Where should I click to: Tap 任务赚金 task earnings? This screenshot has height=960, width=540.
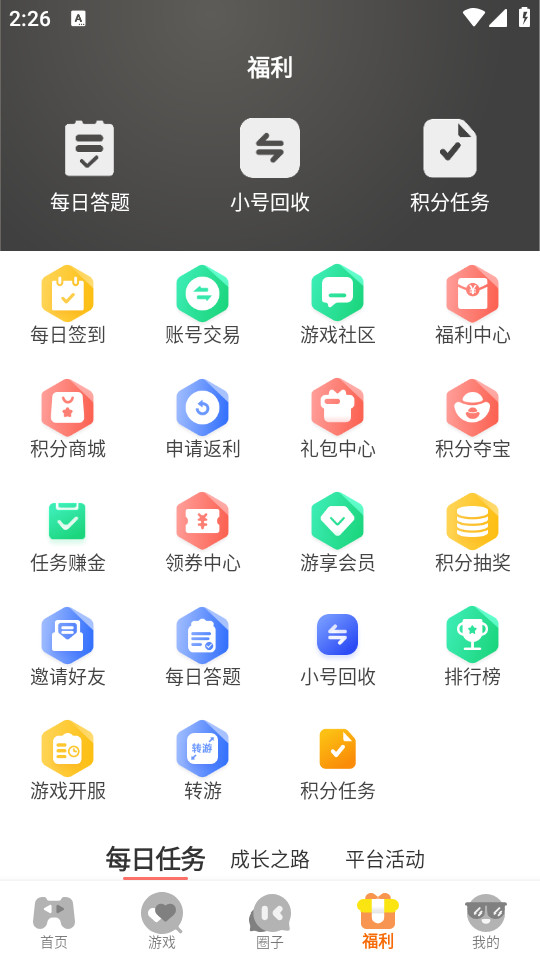[67, 533]
